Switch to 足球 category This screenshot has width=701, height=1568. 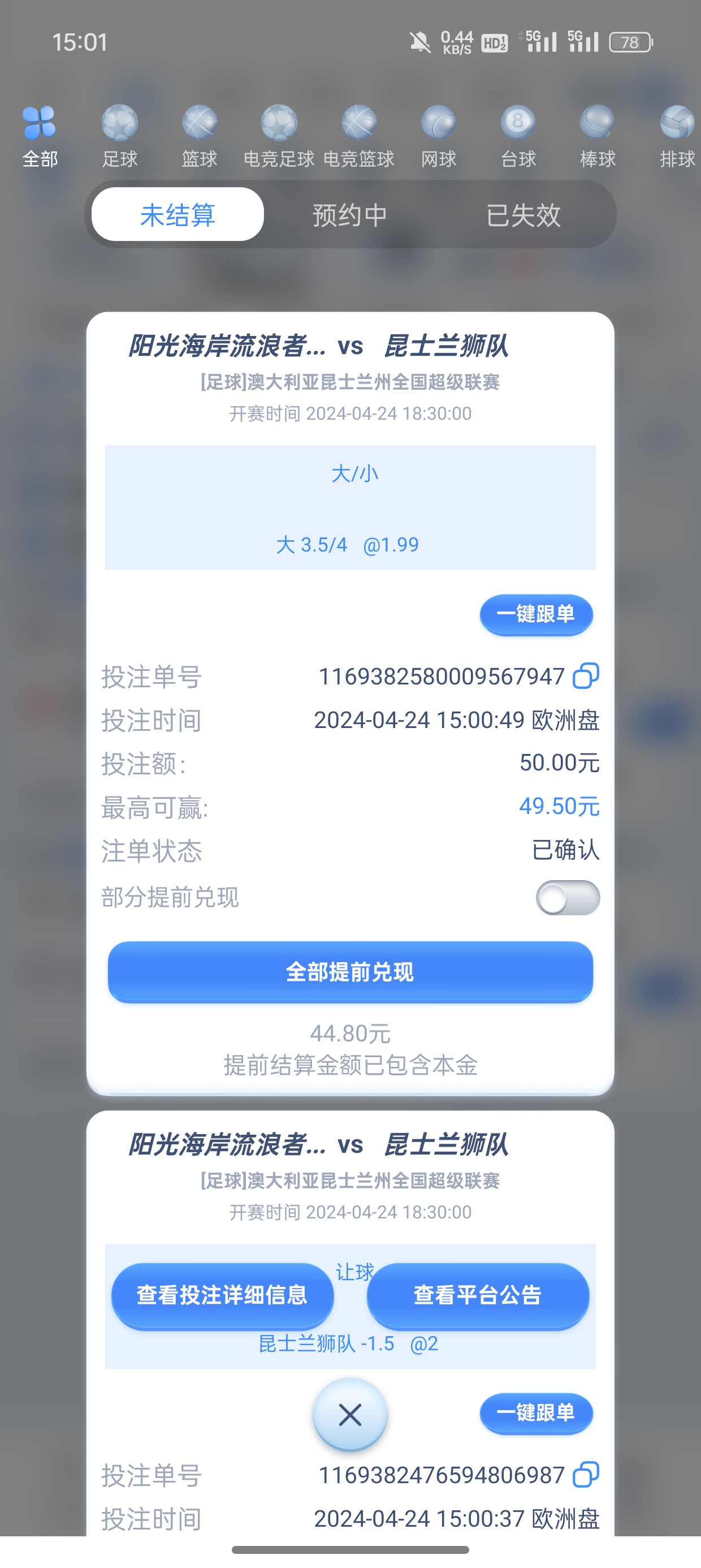[x=119, y=136]
